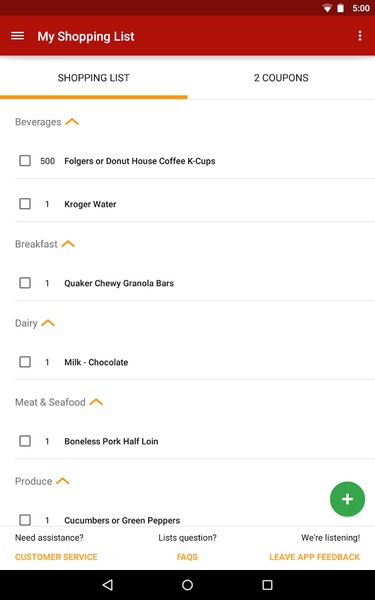Viewport: 375px width, 600px height.
Task: Mark Quaker Chewy Granola Bars as bought
Action: coord(25,283)
